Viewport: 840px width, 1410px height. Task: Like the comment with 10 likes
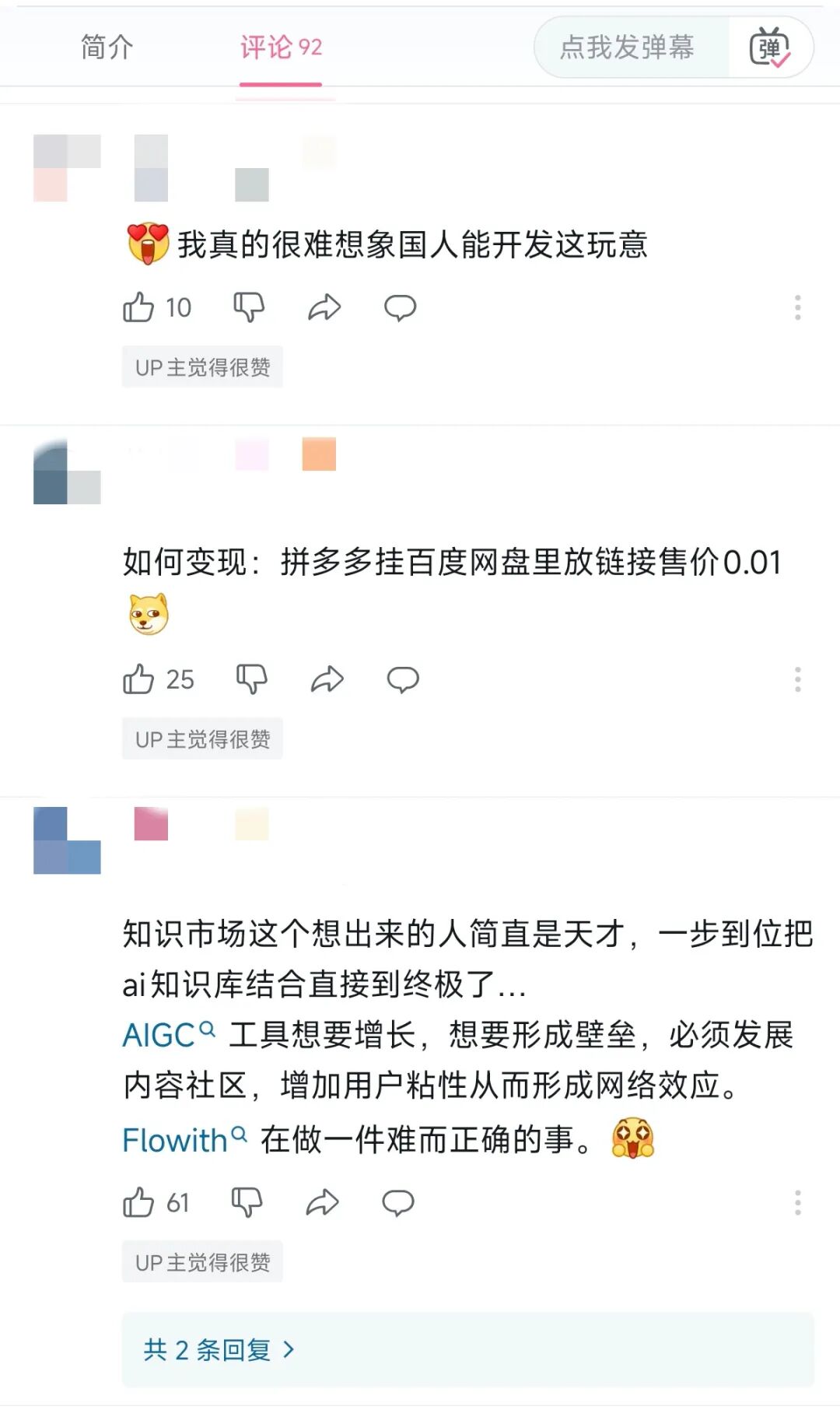(x=138, y=307)
